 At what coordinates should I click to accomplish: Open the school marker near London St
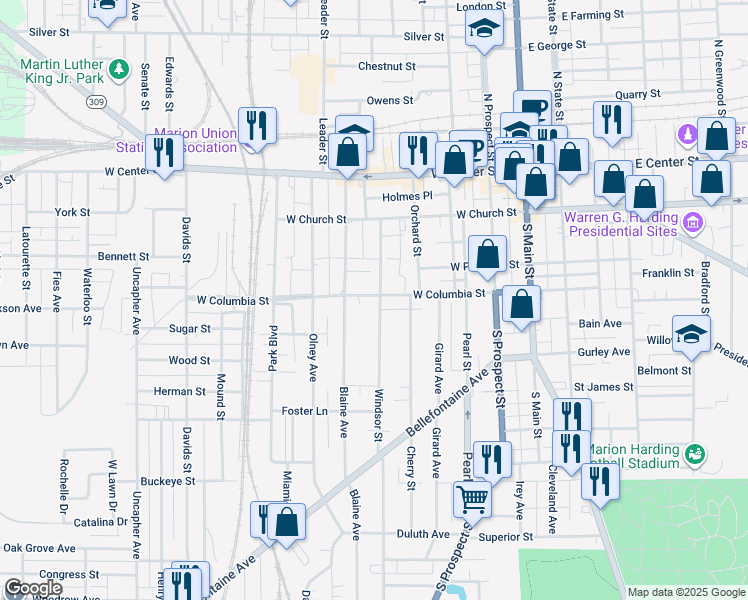484,30
